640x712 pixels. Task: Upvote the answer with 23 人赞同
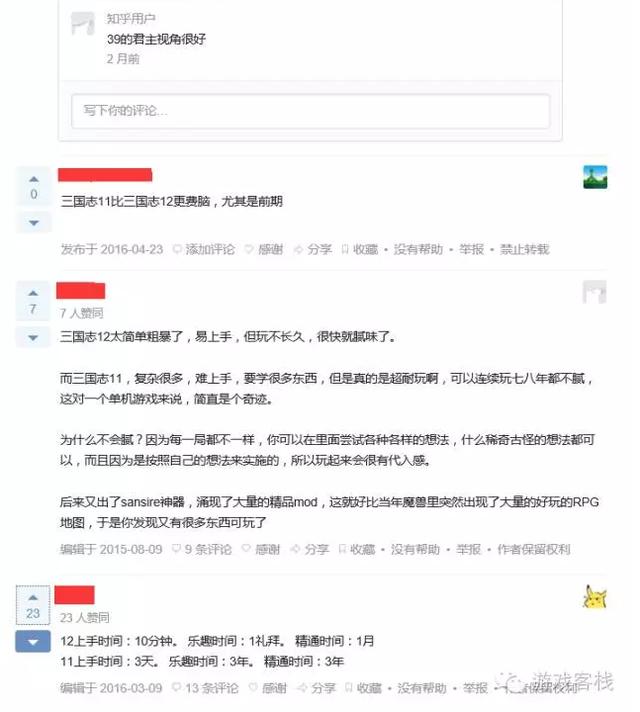(33, 597)
